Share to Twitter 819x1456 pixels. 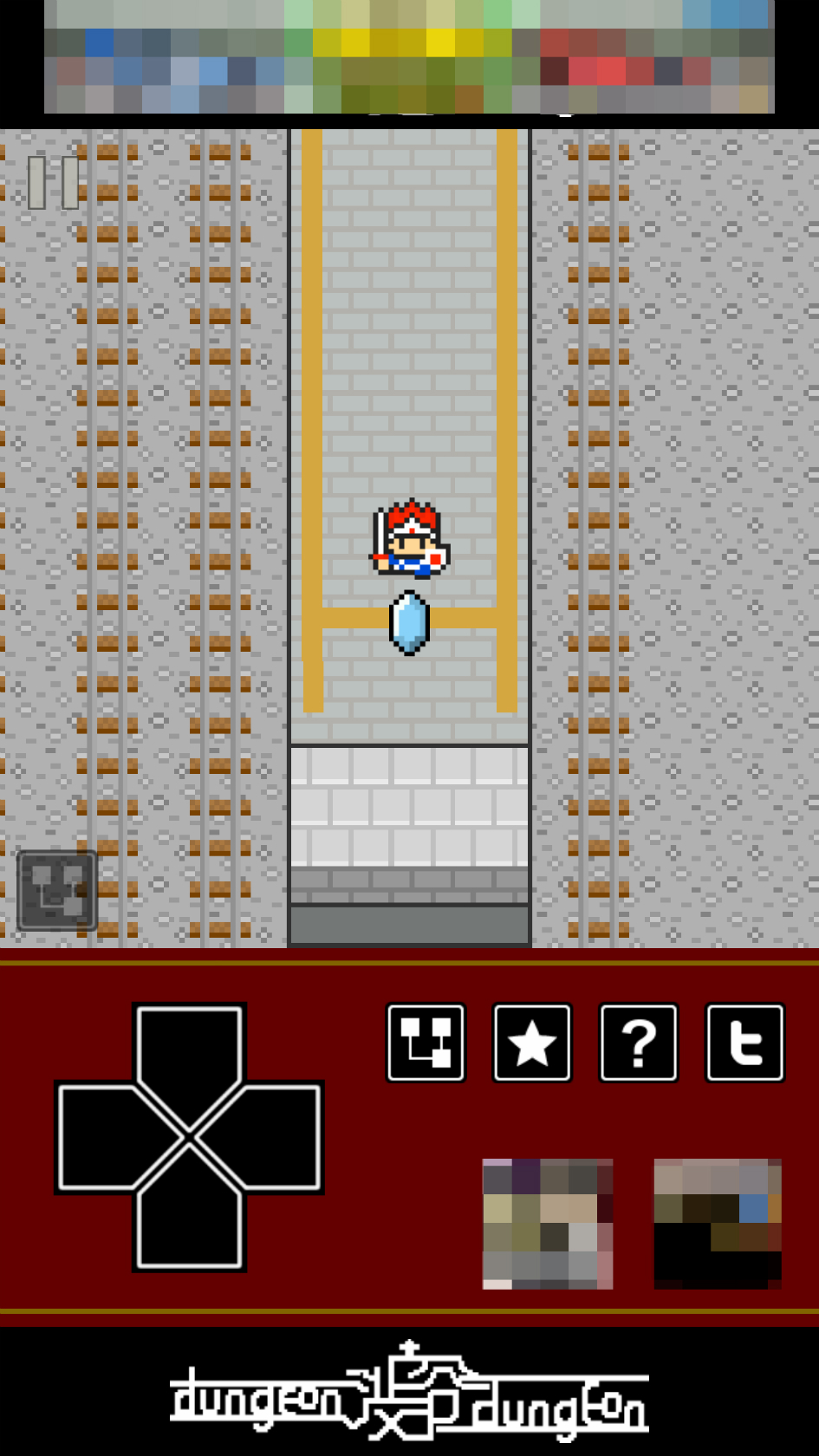click(x=745, y=1043)
